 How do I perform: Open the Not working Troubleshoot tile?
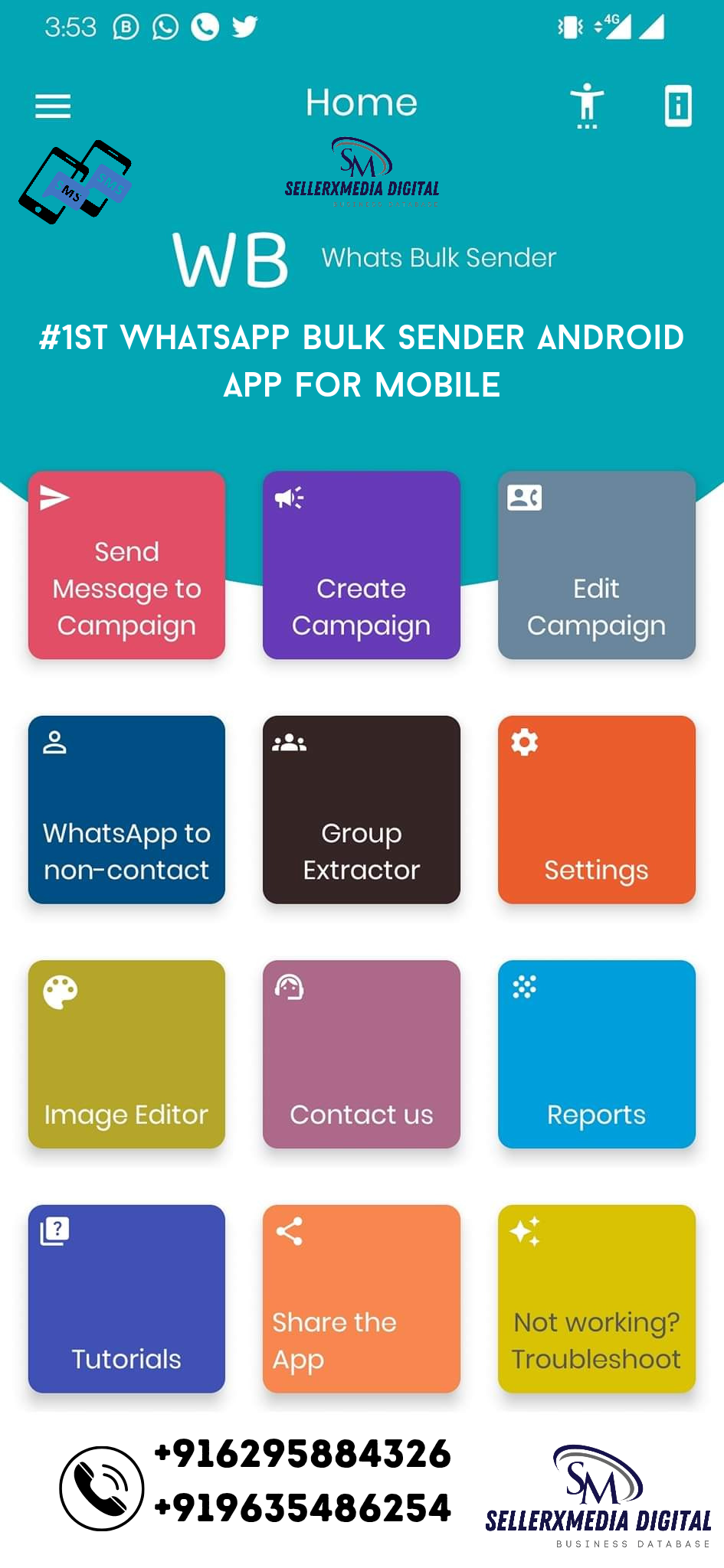[x=596, y=1299]
